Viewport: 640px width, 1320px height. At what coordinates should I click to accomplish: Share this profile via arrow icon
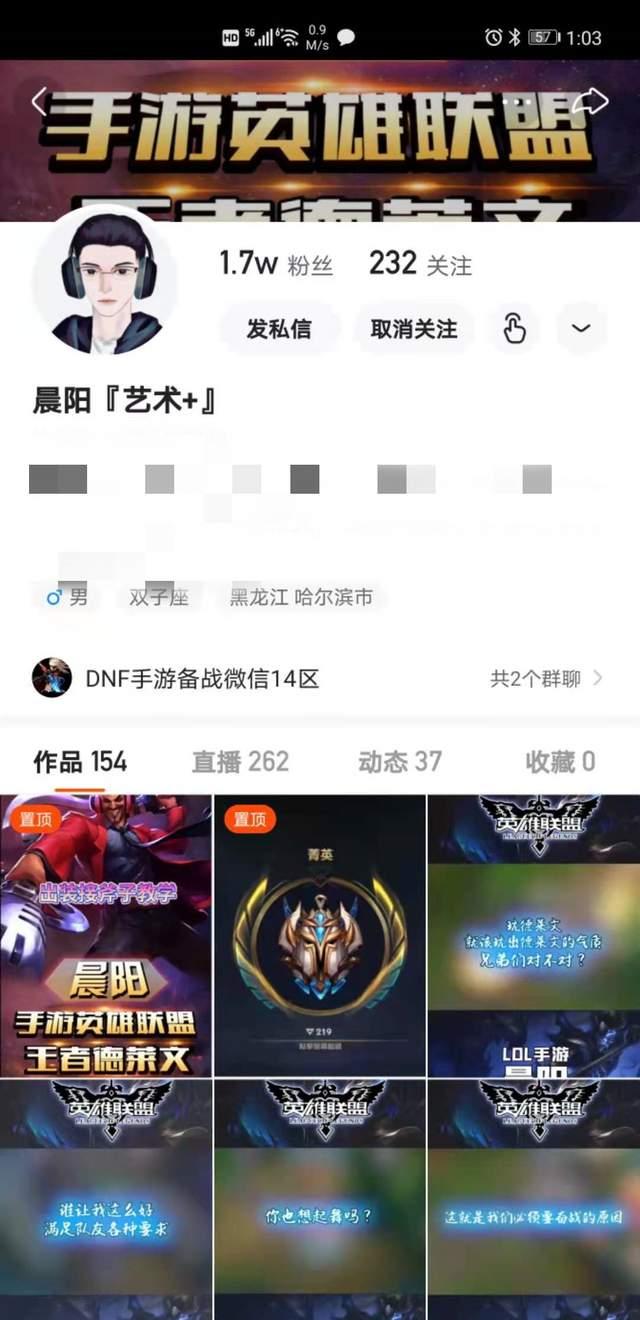pyautogui.click(x=592, y=101)
